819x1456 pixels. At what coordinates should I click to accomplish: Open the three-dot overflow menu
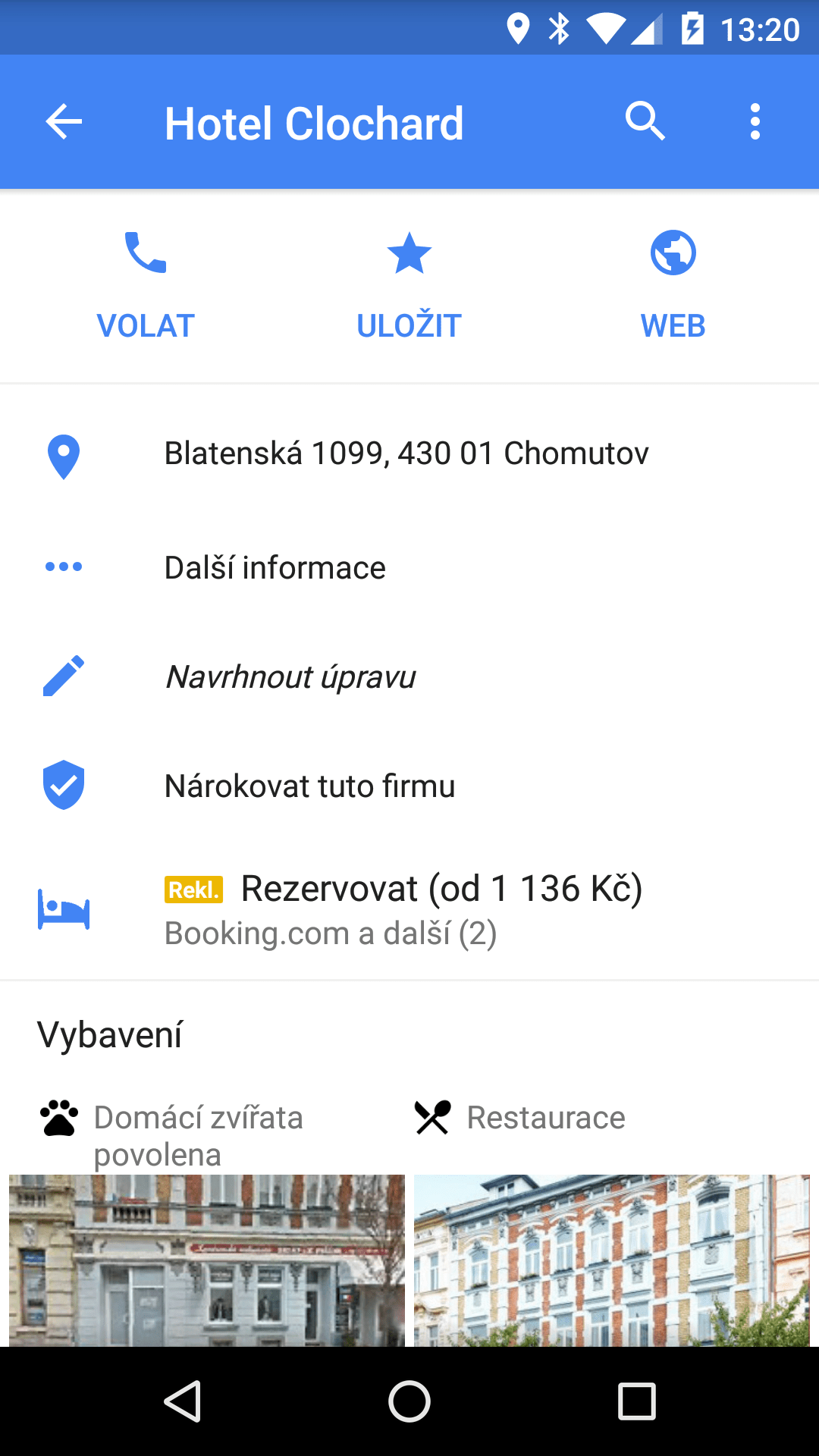(755, 122)
